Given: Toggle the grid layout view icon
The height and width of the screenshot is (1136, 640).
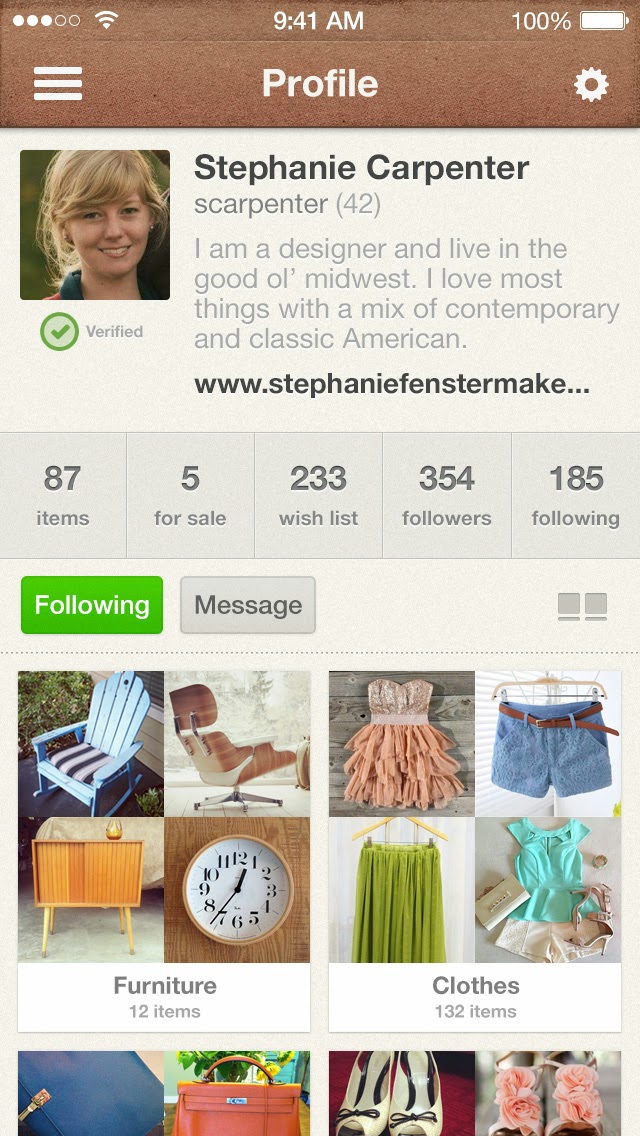Looking at the screenshot, I should click(582, 606).
